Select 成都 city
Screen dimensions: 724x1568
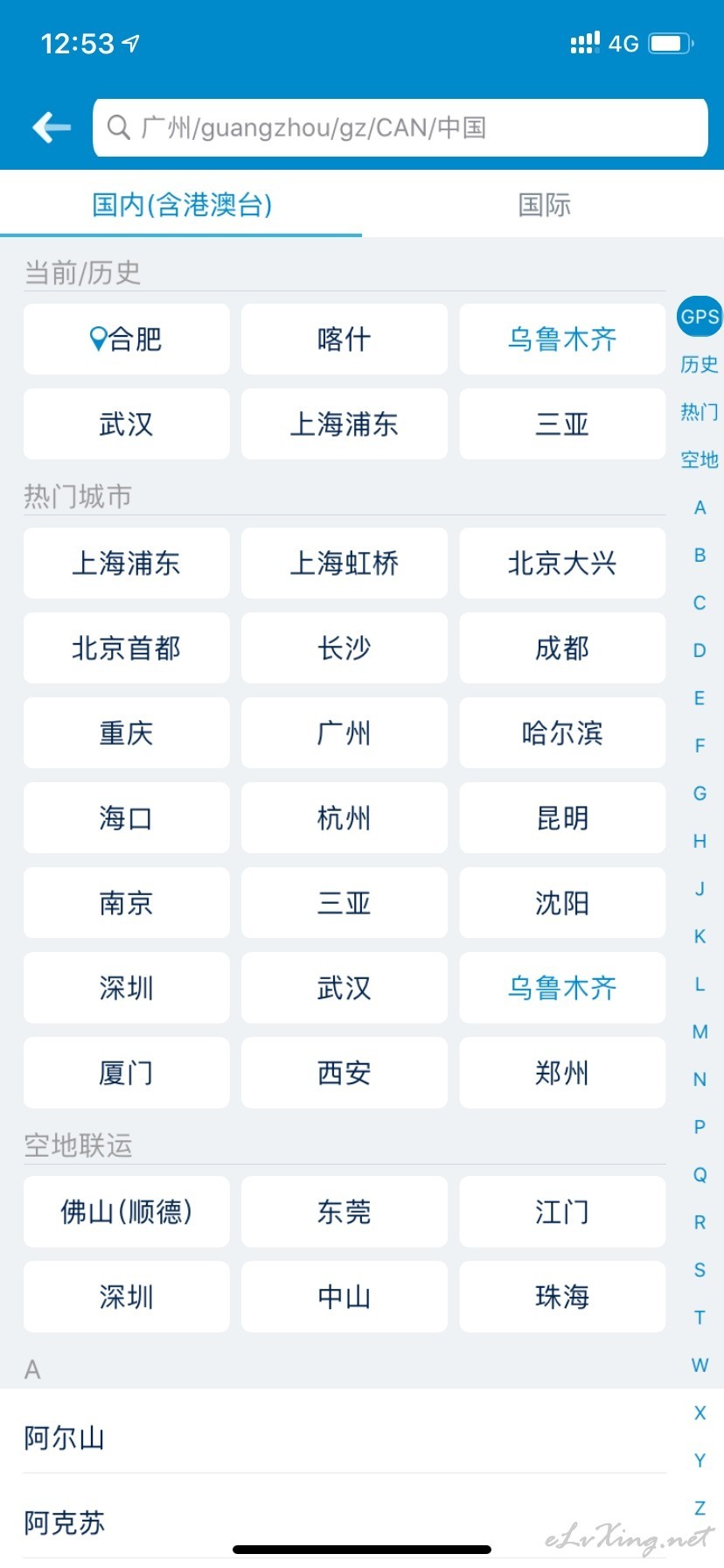(x=562, y=647)
